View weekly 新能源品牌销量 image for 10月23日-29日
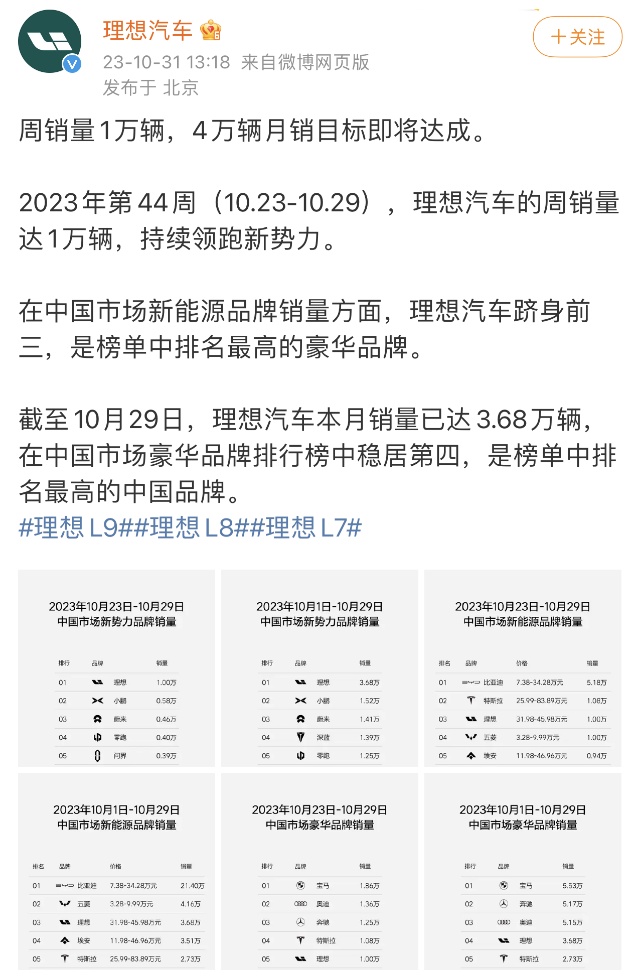Viewport: 636px width, 977px height. click(521, 667)
